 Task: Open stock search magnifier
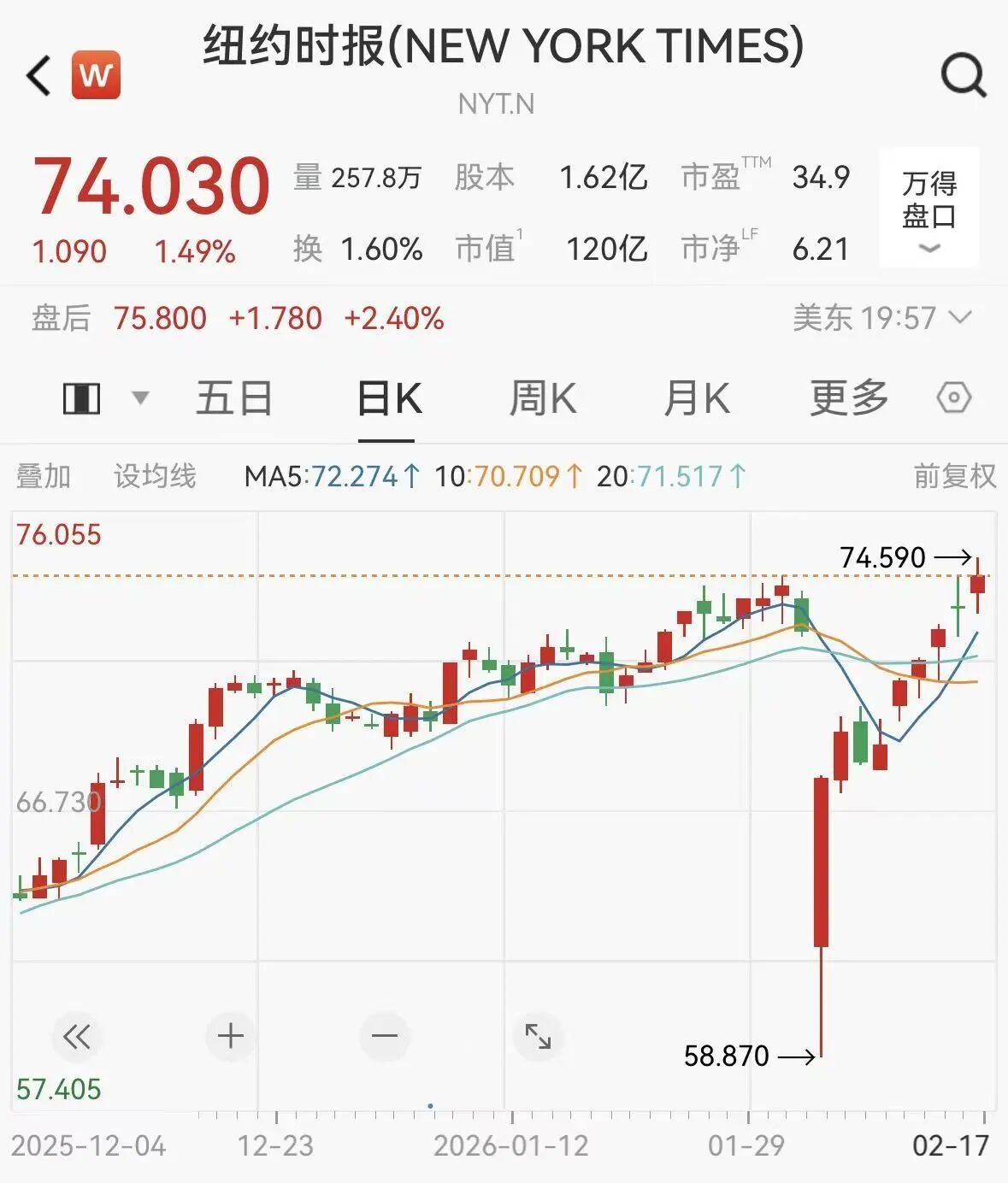point(964,75)
